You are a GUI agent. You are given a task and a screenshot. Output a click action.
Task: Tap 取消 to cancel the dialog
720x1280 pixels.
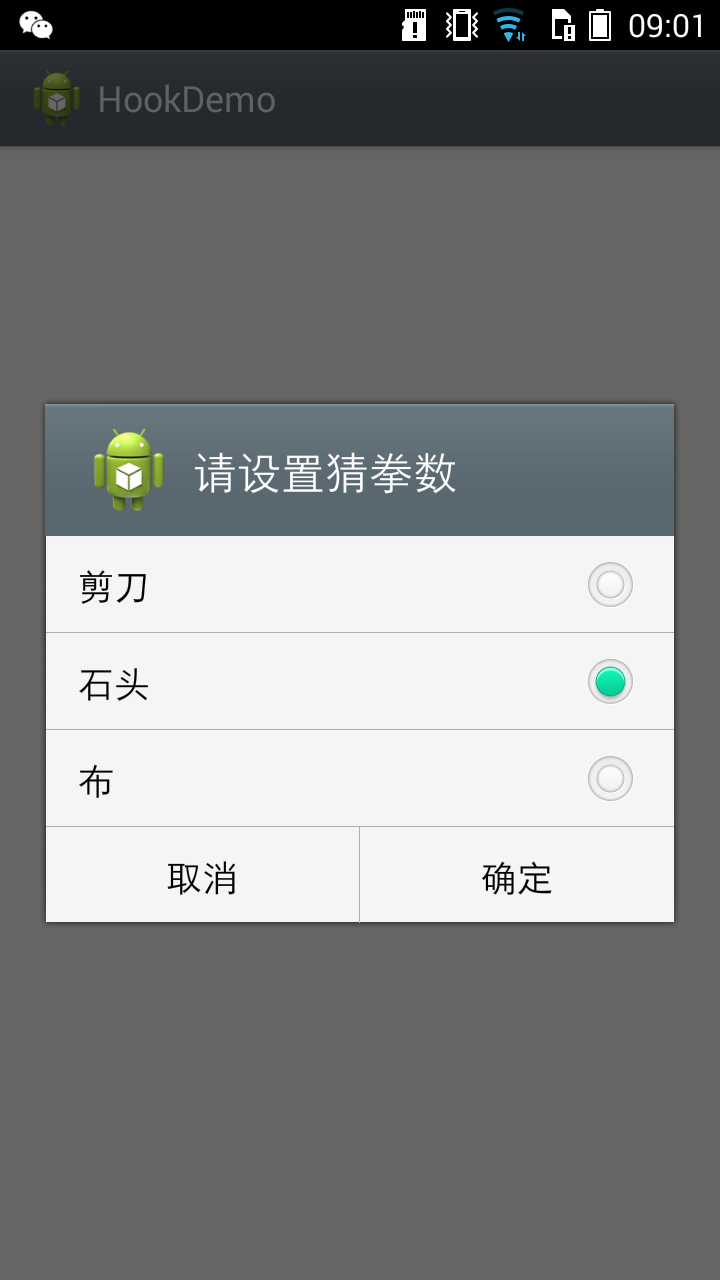202,877
